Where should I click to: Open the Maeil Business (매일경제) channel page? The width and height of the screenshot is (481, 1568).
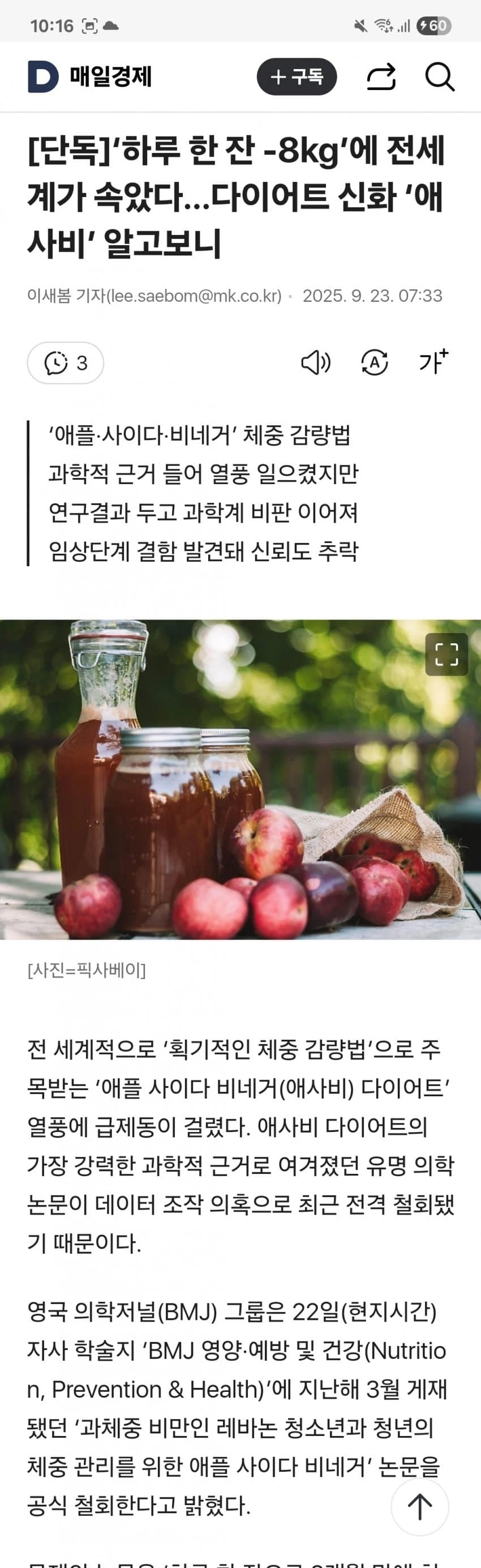pyautogui.click(x=90, y=76)
